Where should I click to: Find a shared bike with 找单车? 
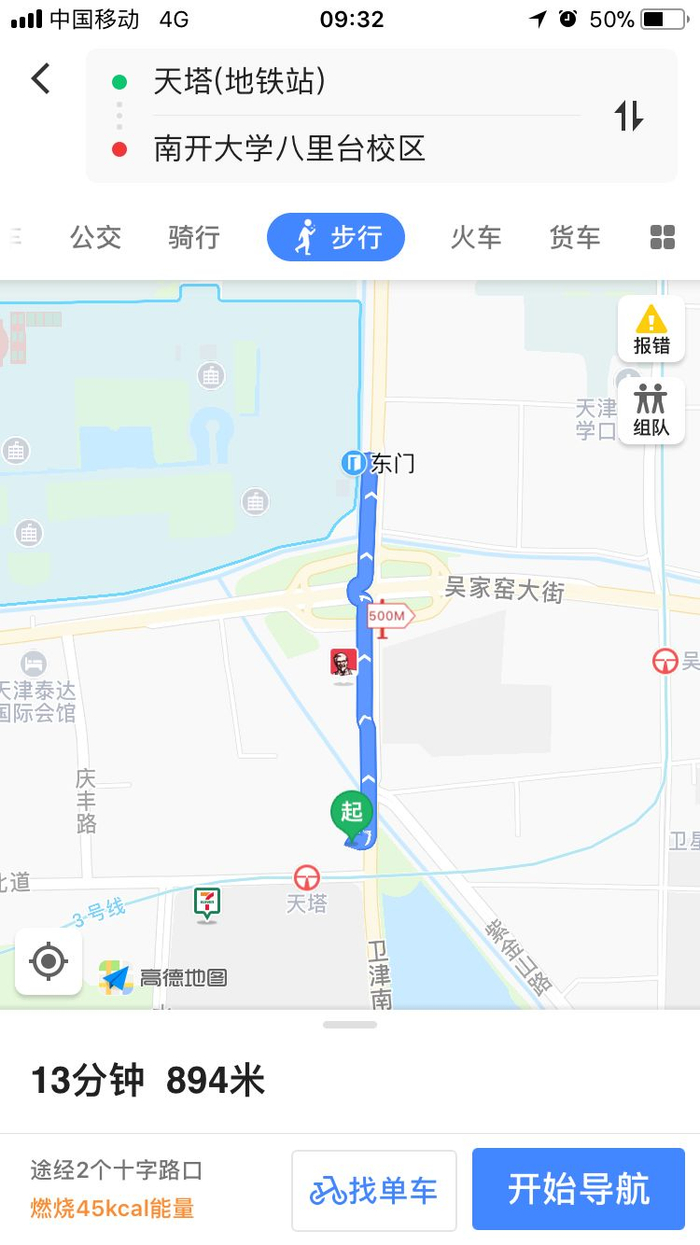tap(374, 1190)
